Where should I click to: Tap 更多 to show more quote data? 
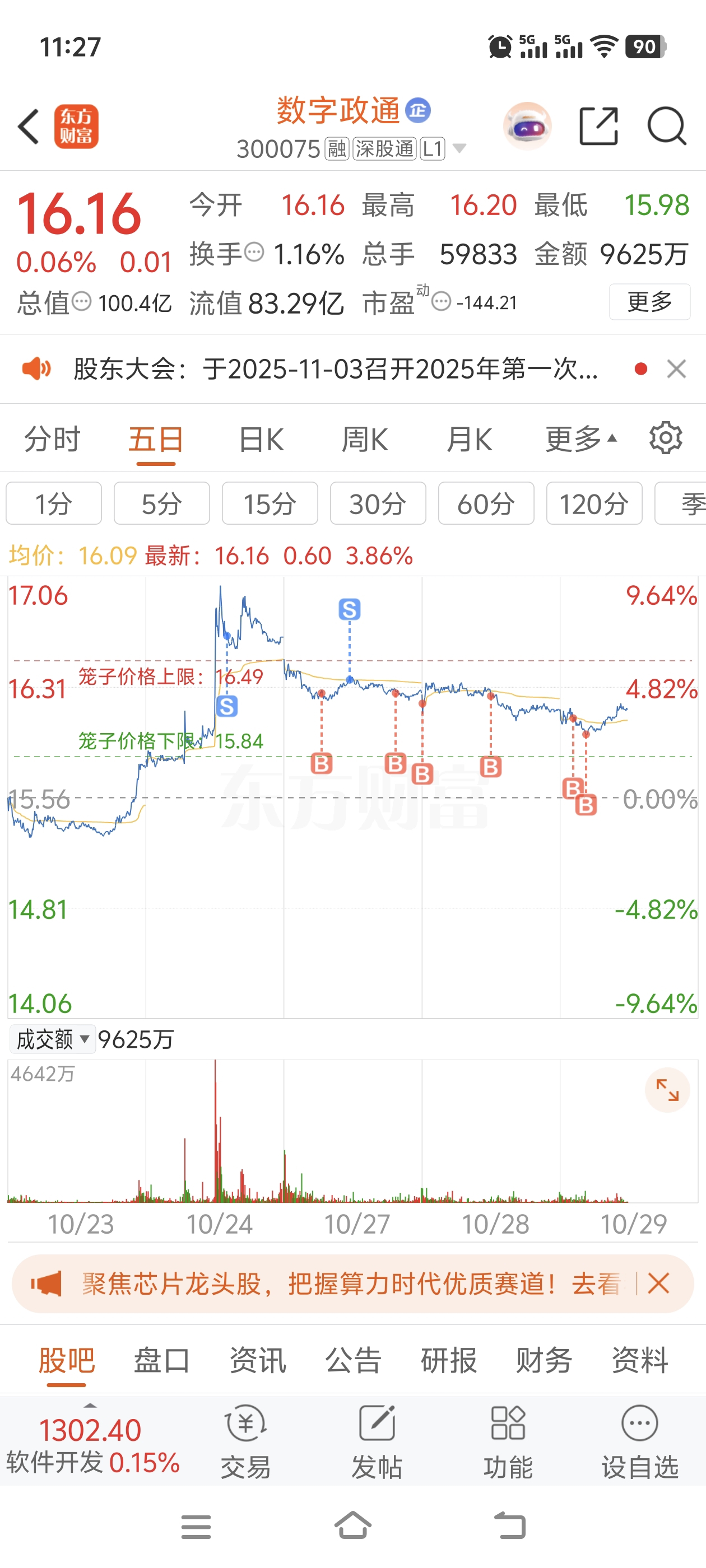[x=649, y=301]
